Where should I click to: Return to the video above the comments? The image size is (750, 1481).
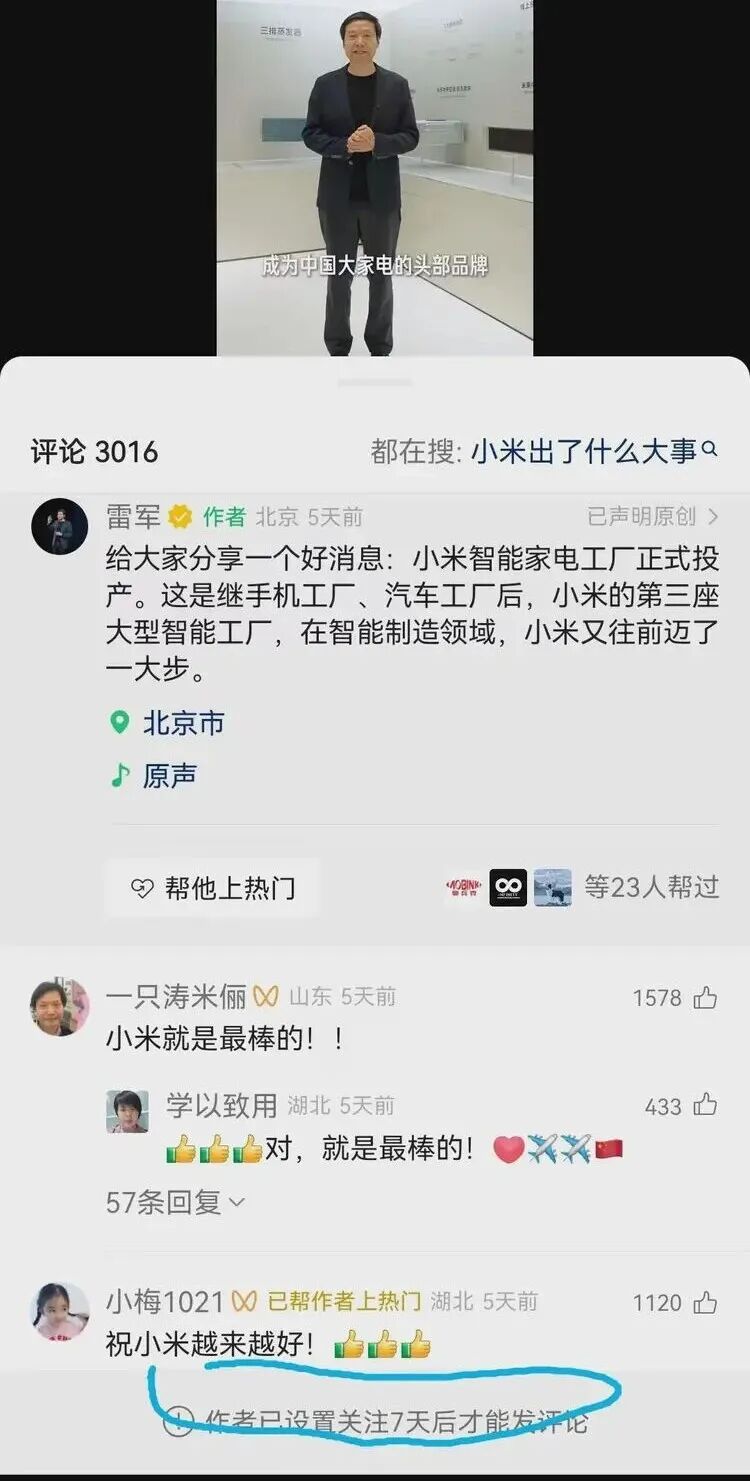coord(375,180)
